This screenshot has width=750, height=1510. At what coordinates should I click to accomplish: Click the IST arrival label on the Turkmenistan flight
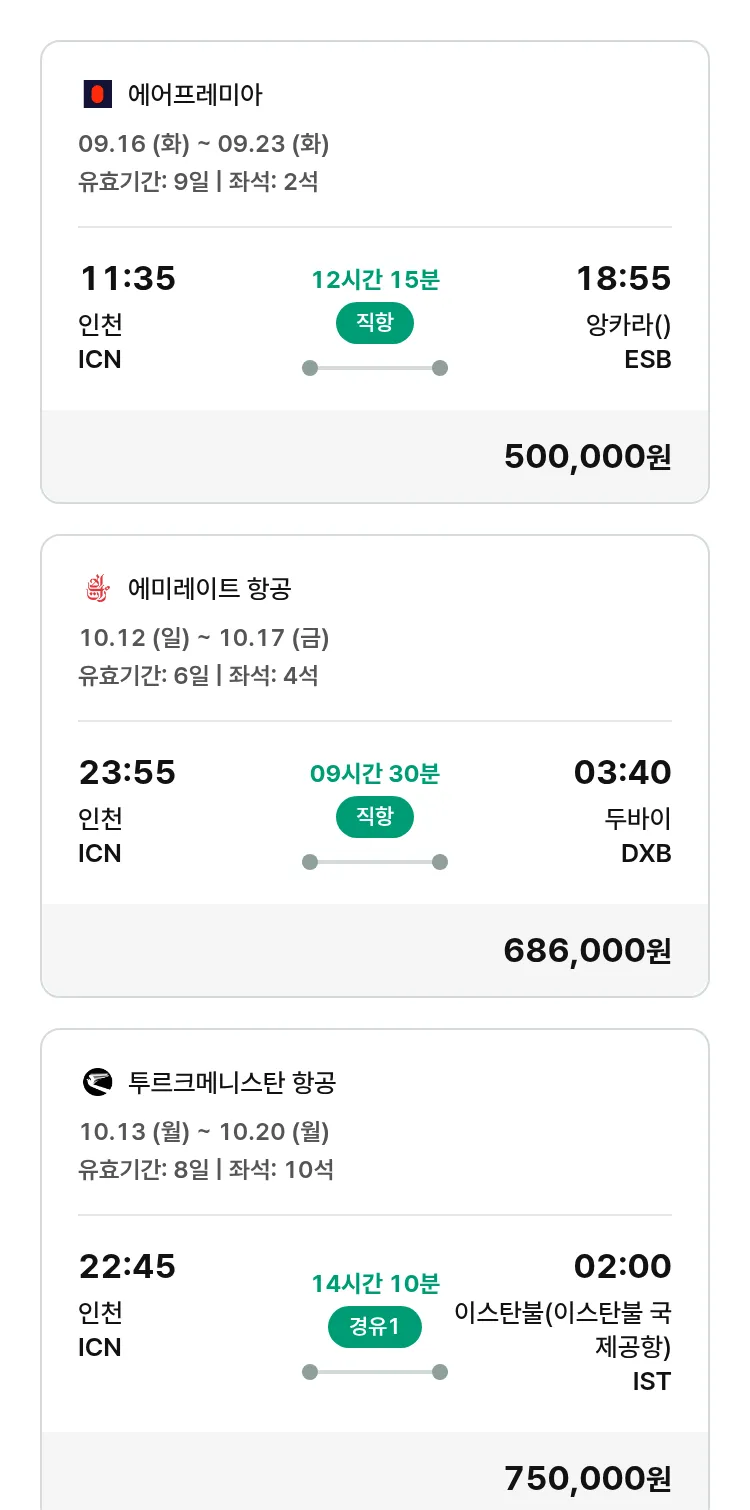[652, 1382]
